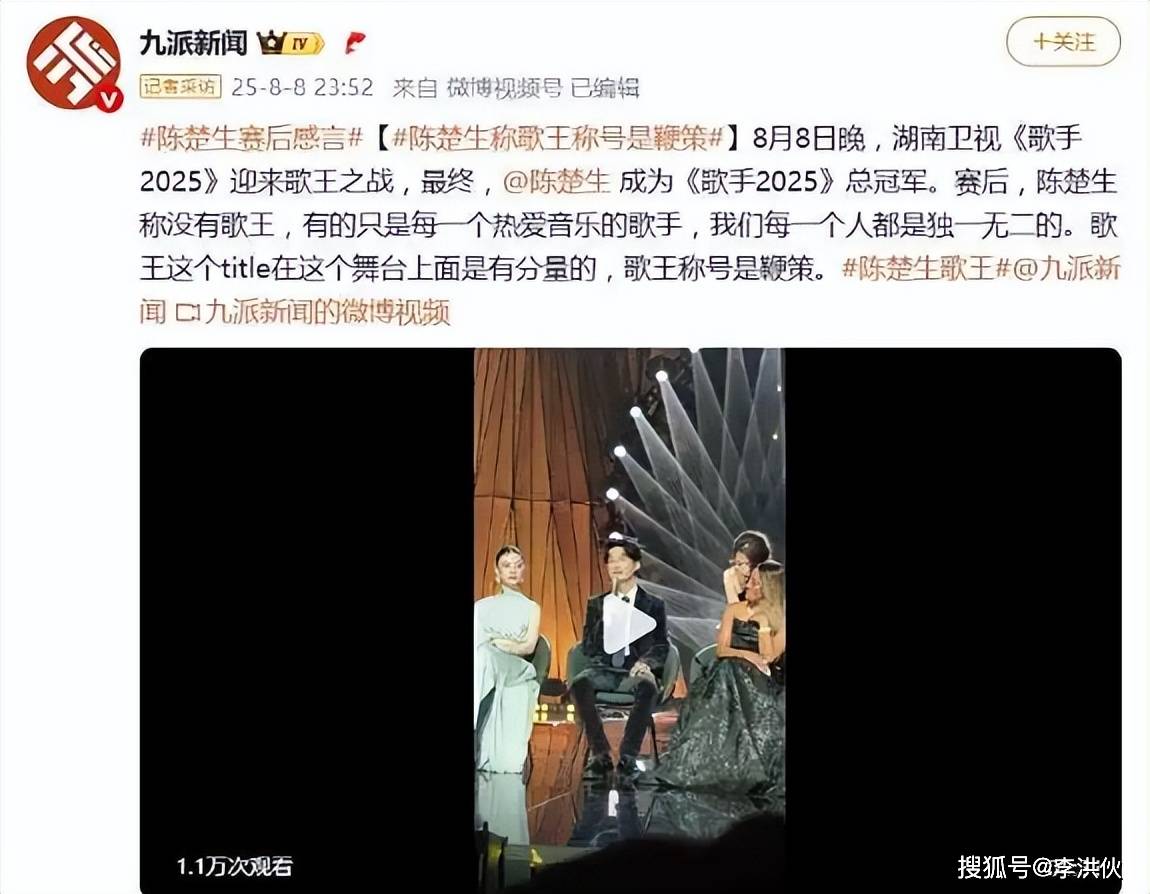Image resolution: width=1150 pixels, height=894 pixels.
Task: Open the 微博视频号 source link
Action: click(504, 88)
